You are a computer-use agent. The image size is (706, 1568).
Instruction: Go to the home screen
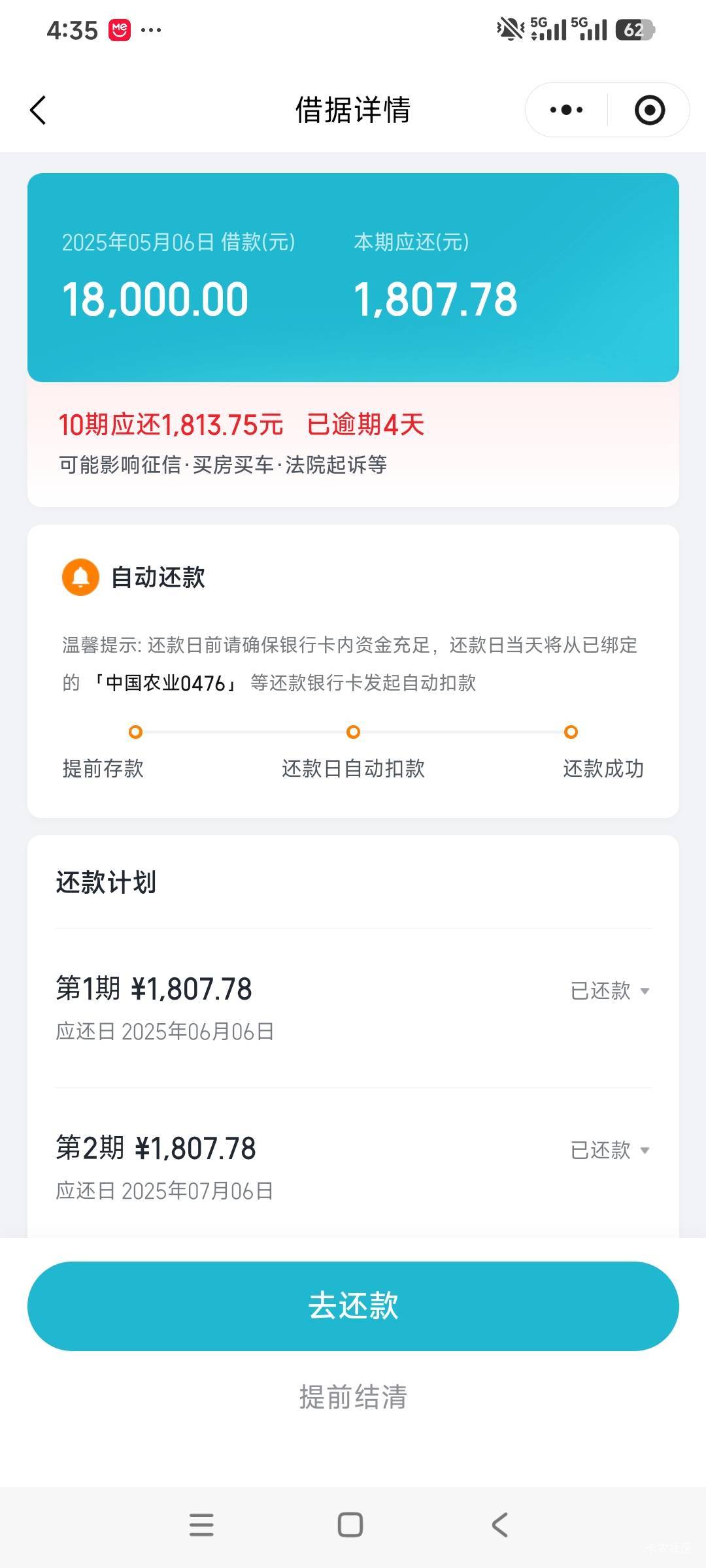(350, 1525)
